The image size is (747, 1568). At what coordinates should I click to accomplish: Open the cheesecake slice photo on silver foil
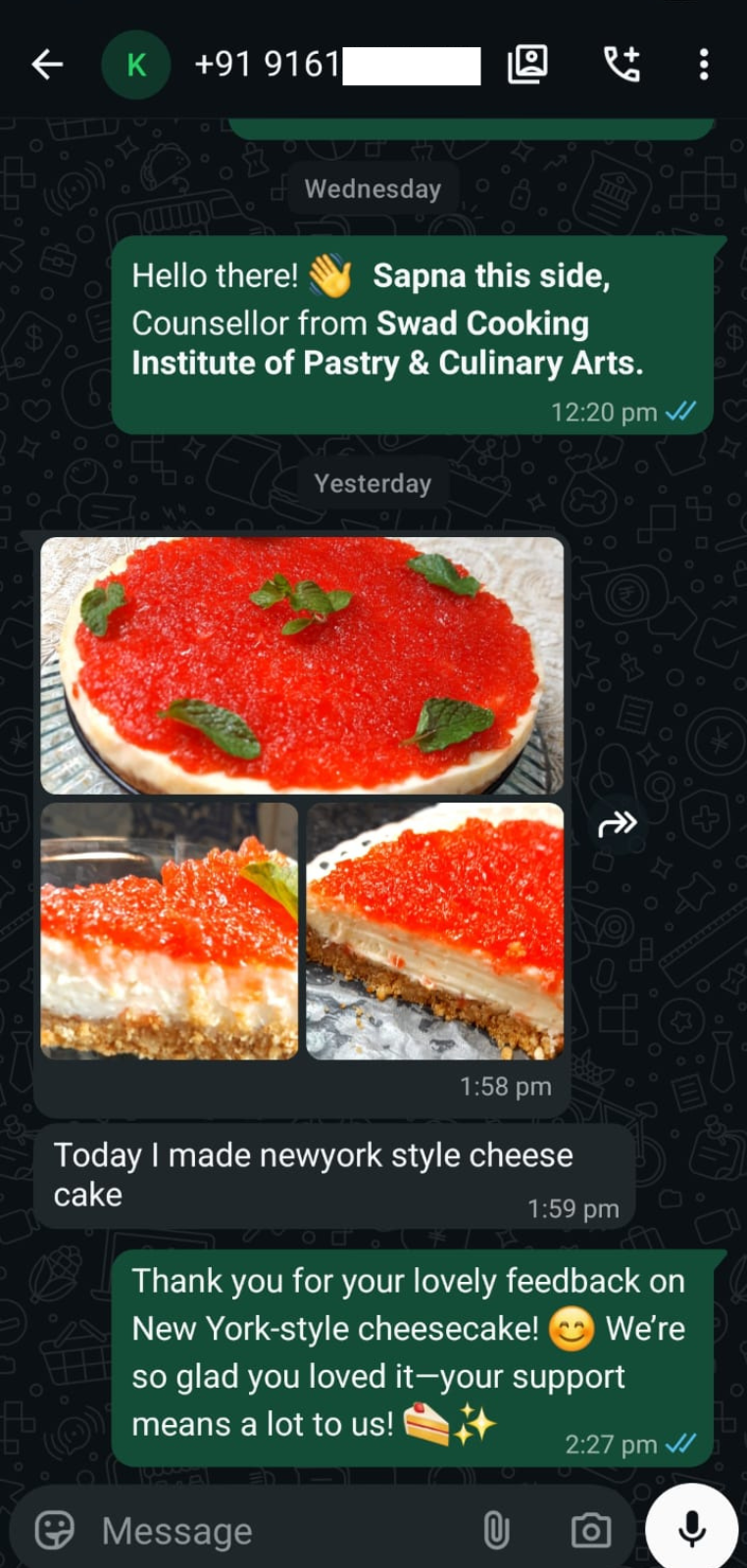[435, 931]
